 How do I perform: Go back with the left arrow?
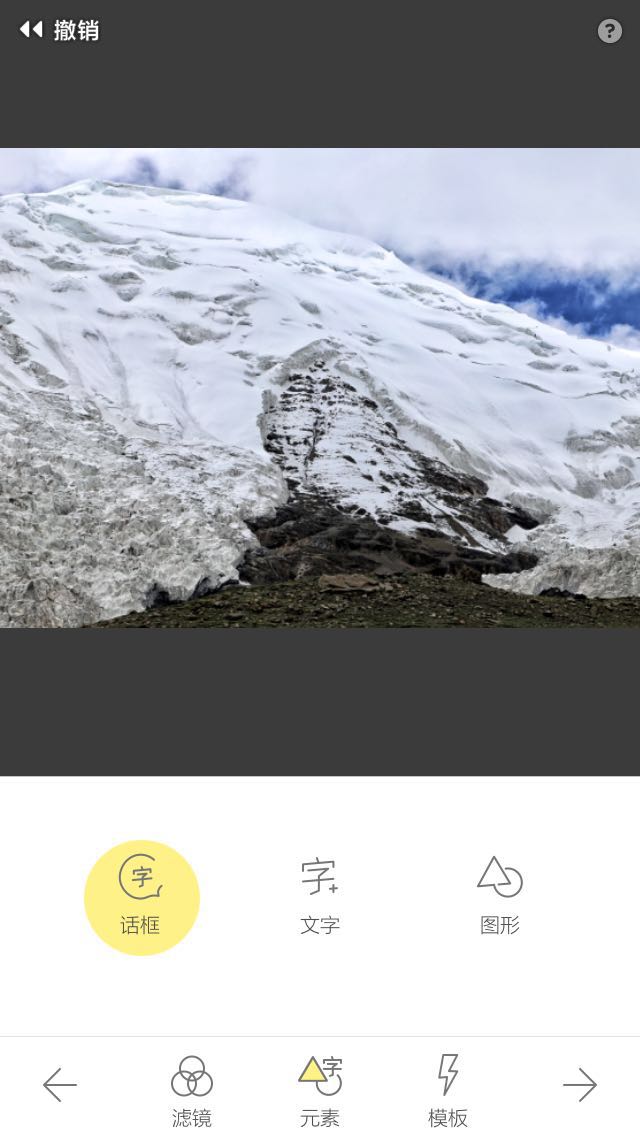pyautogui.click(x=60, y=1085)
